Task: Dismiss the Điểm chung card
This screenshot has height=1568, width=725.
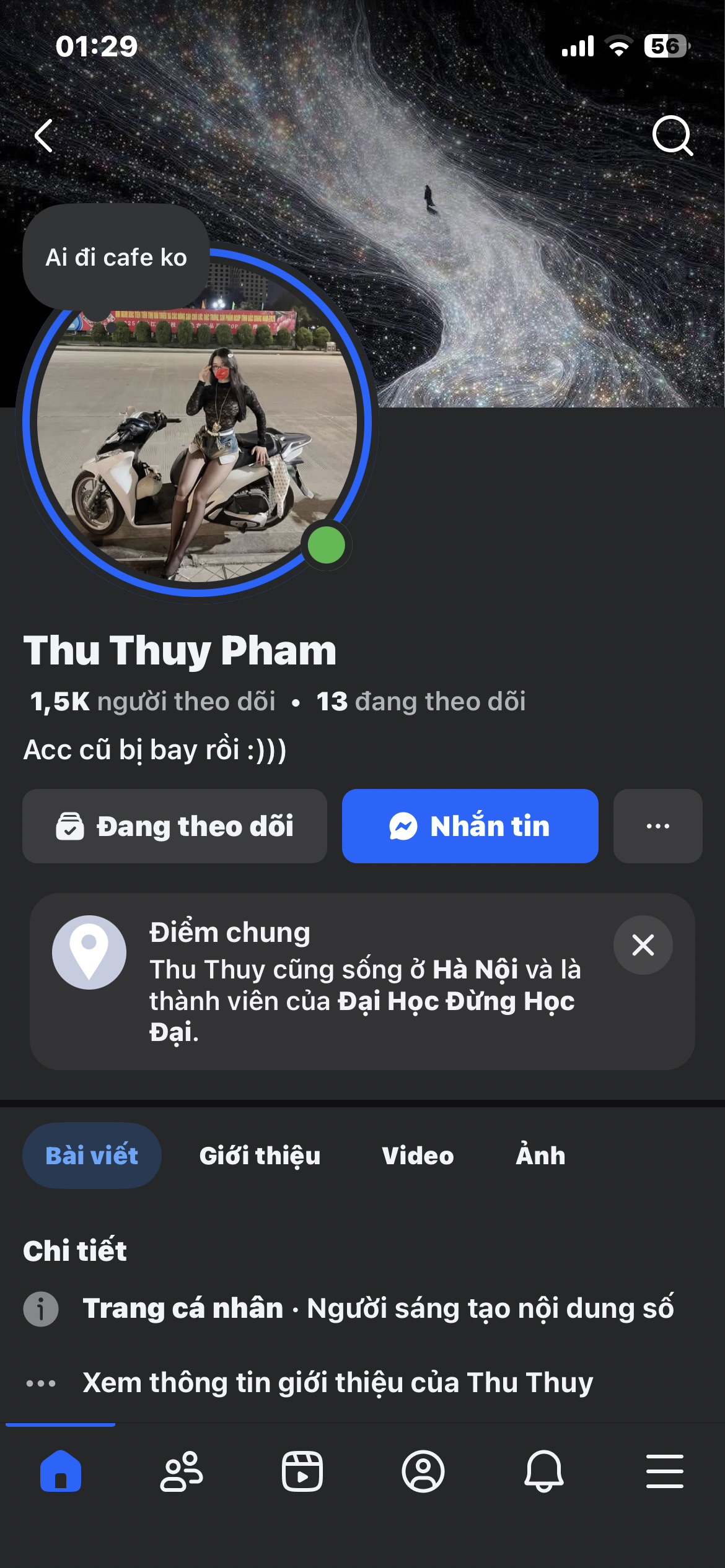Action: click(643, 945)
